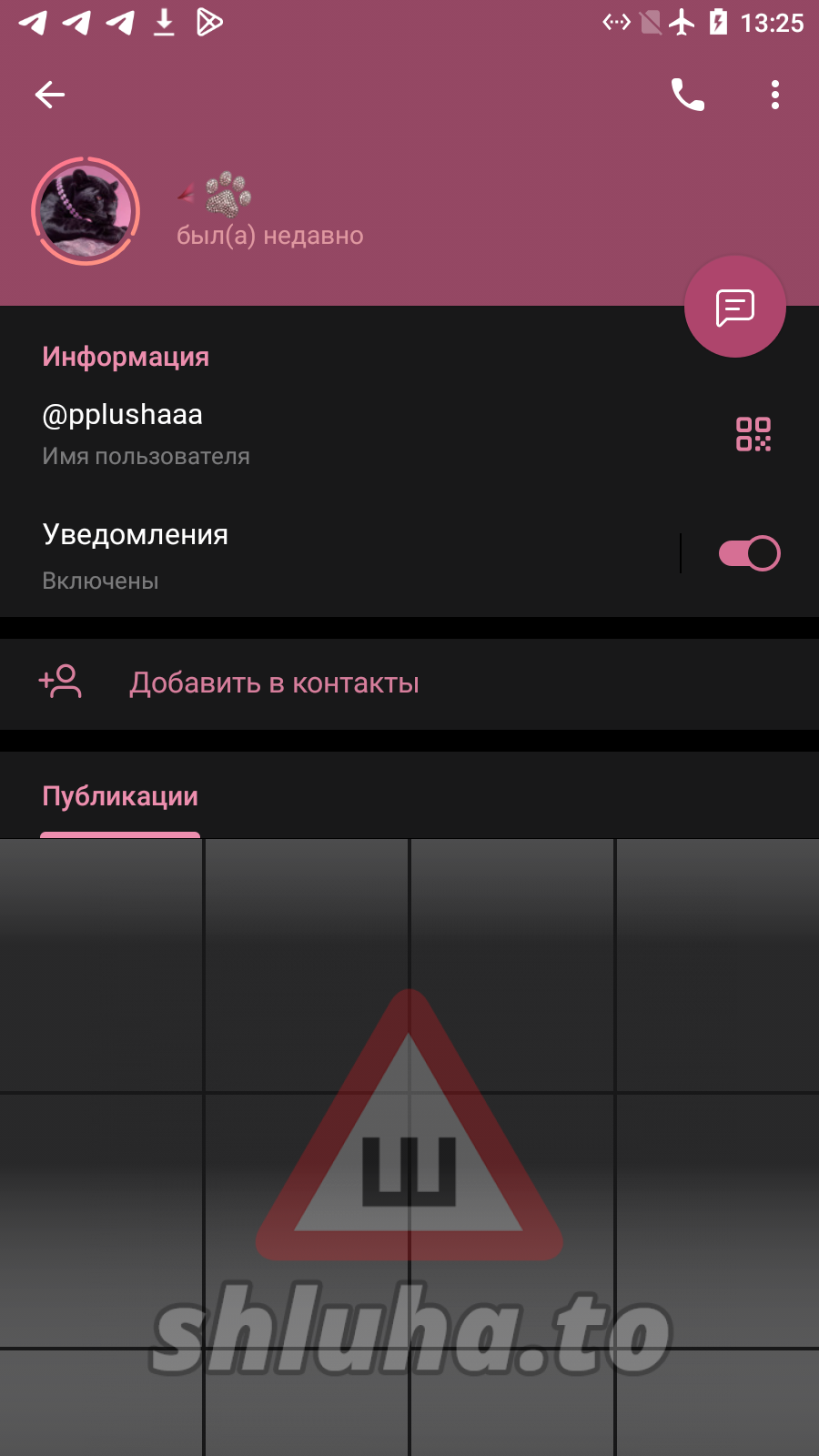This screenshot has height=1456, width=819.
Task: Show the QR code for this profile
Action: (x=753, y=434)
